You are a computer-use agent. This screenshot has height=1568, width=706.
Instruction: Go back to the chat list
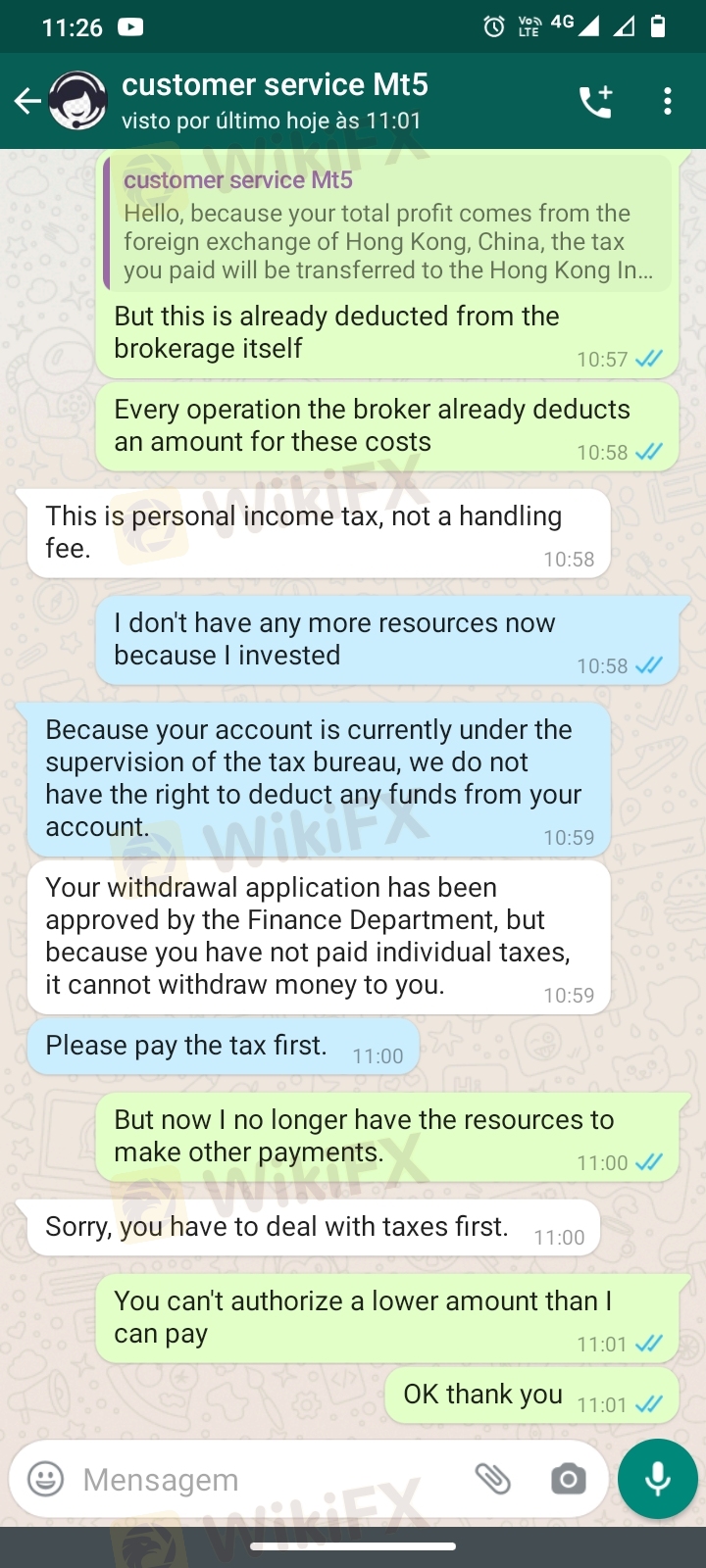pos(26,101)
